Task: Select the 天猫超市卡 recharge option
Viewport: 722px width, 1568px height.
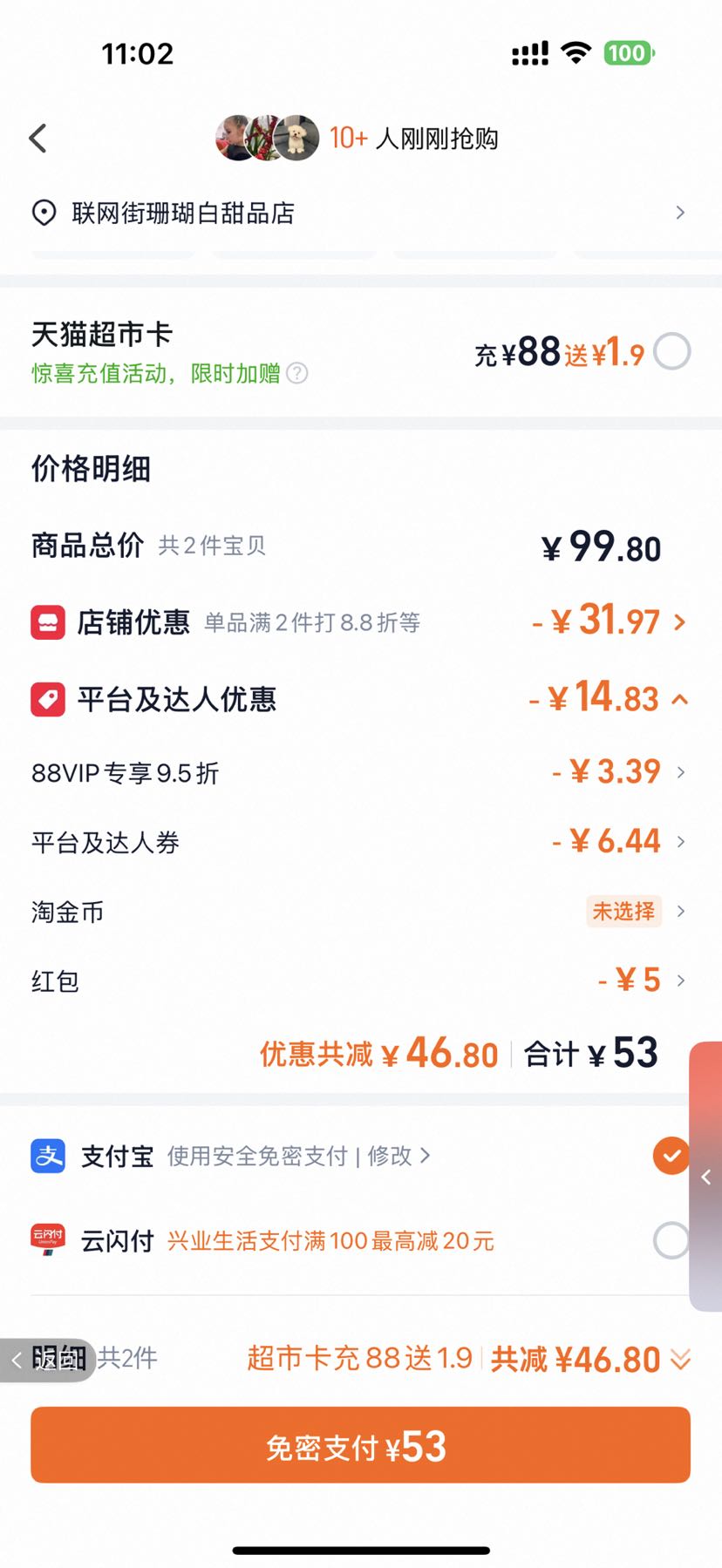Action: click(x=672, y=352)
